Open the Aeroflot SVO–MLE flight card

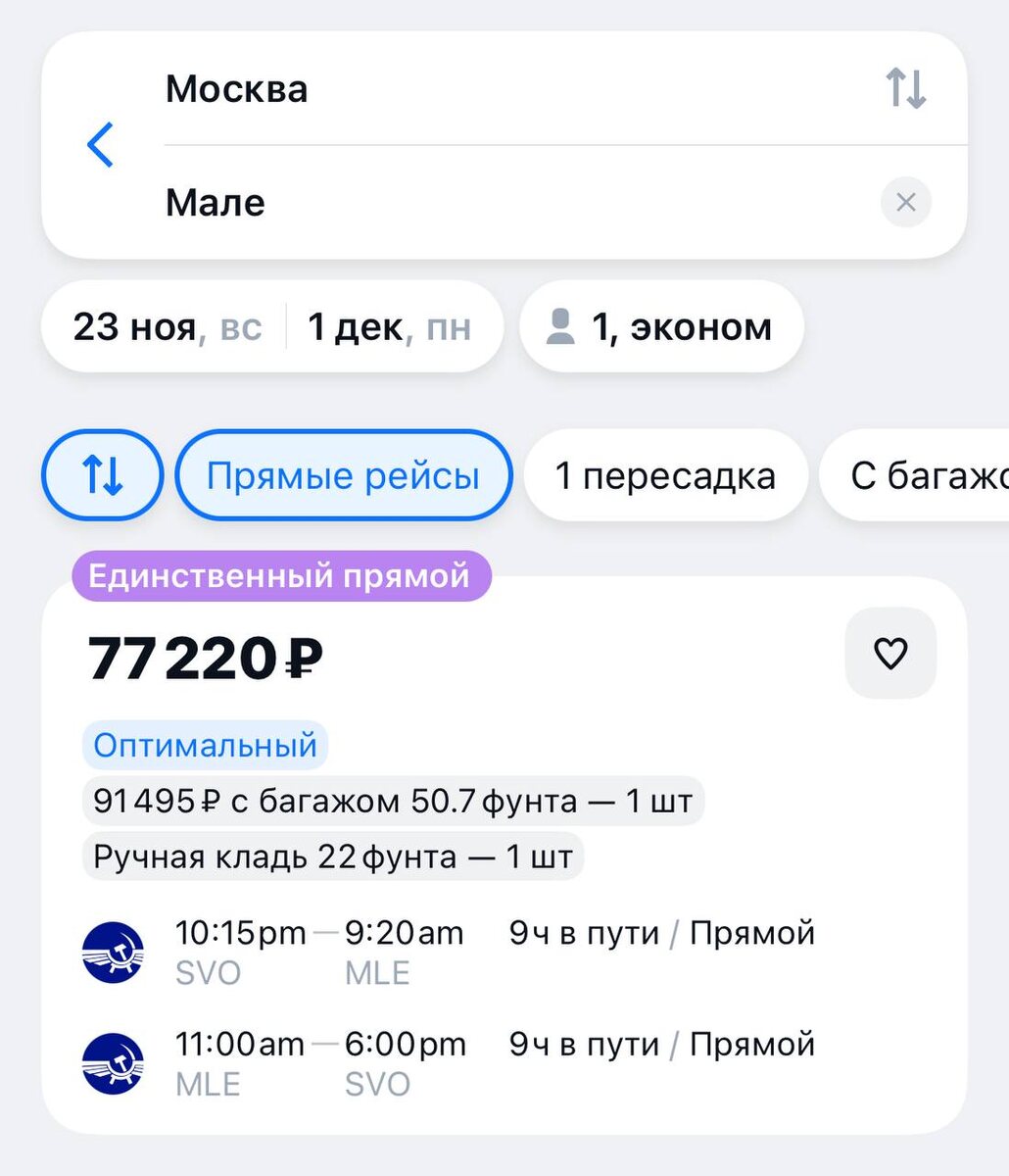pos(490,951)
